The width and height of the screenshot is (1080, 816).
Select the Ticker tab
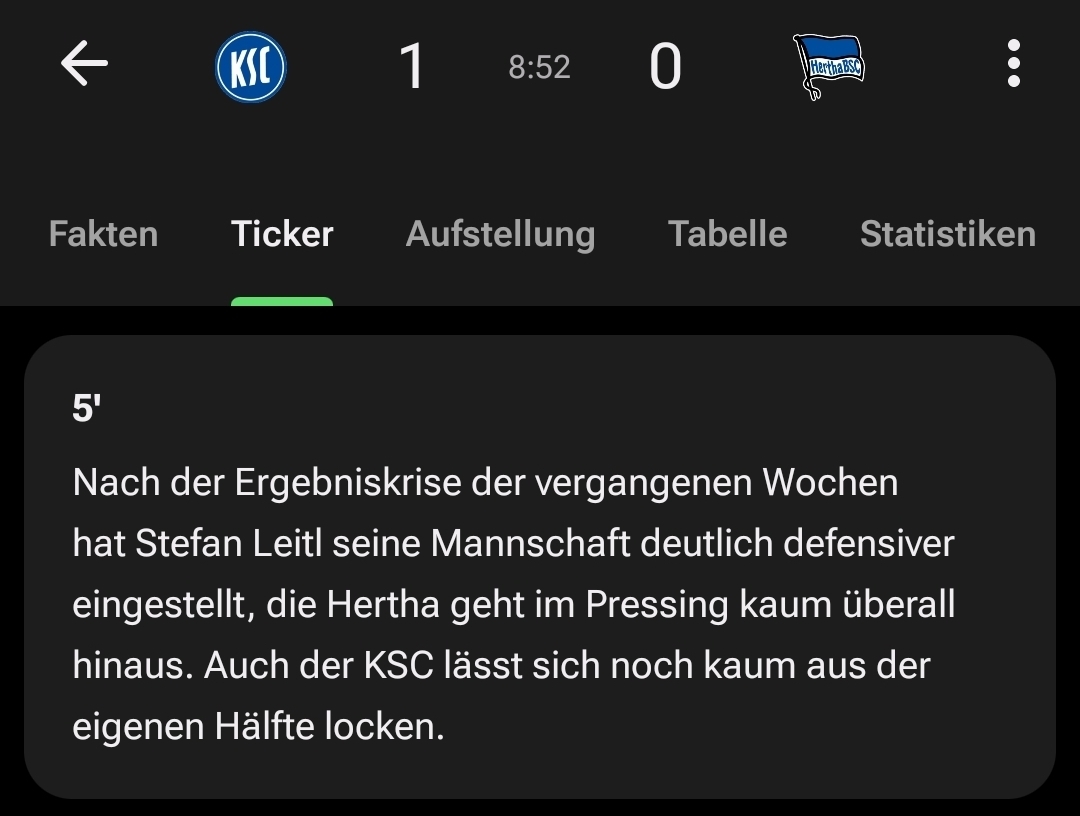pyautogui.click(x=282, y=234)
